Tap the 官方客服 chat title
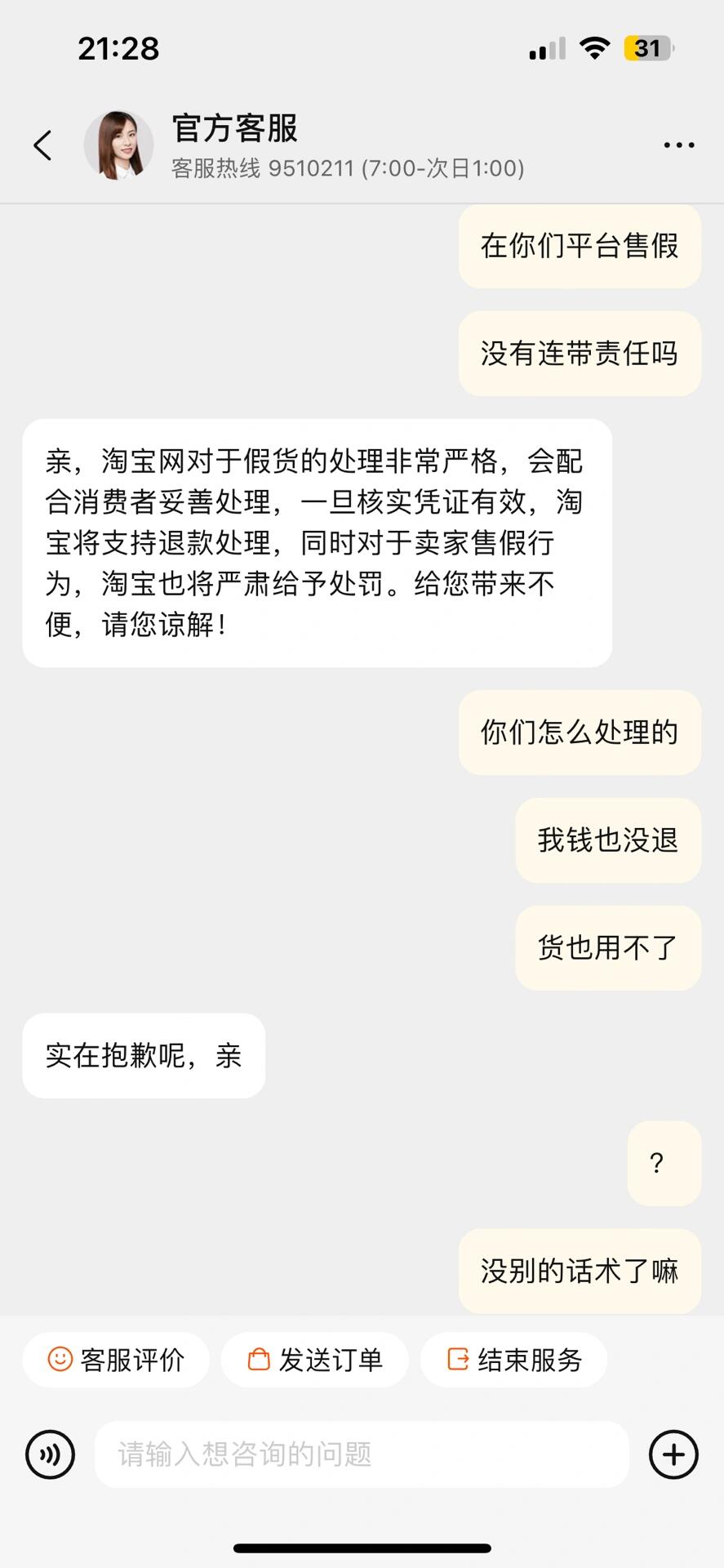The image size is (724, 1568). pos(234,127)
